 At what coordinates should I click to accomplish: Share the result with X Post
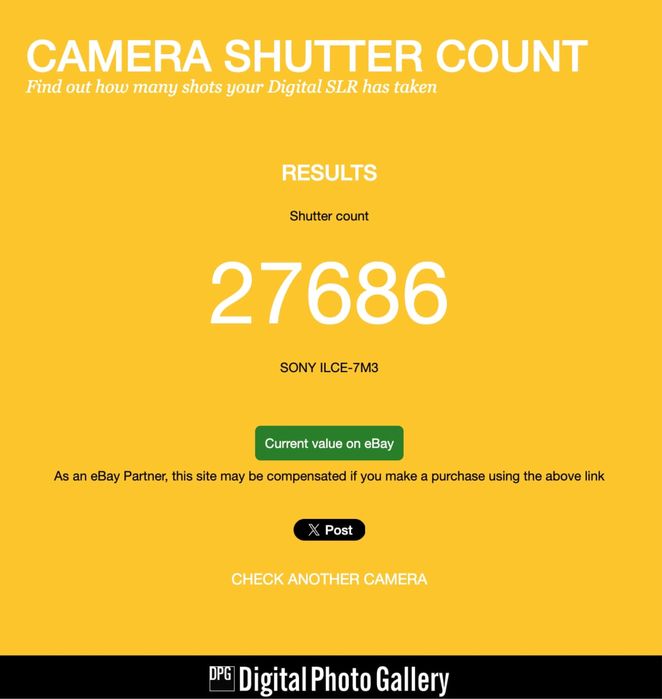329,530
